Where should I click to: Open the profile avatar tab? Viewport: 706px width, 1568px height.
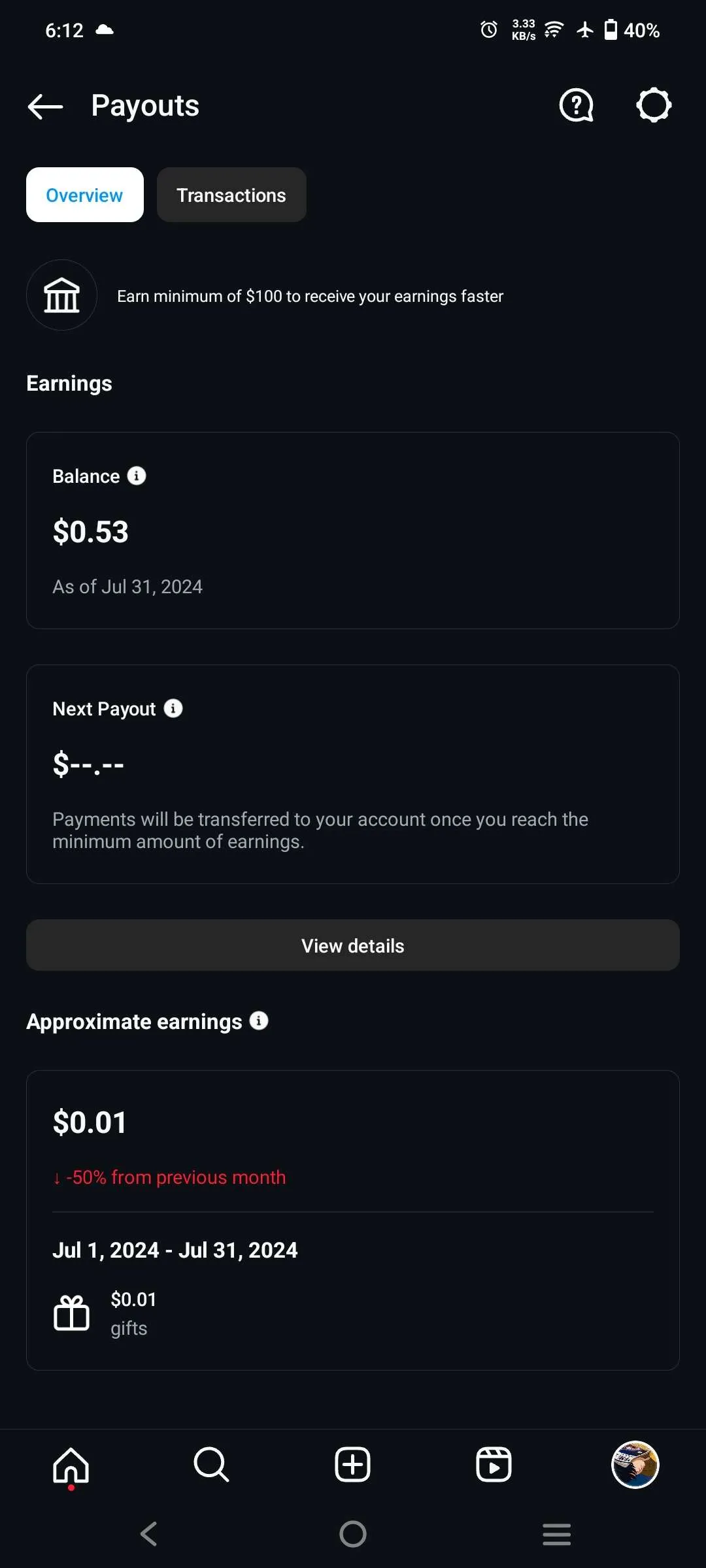tap(635, 1464)
